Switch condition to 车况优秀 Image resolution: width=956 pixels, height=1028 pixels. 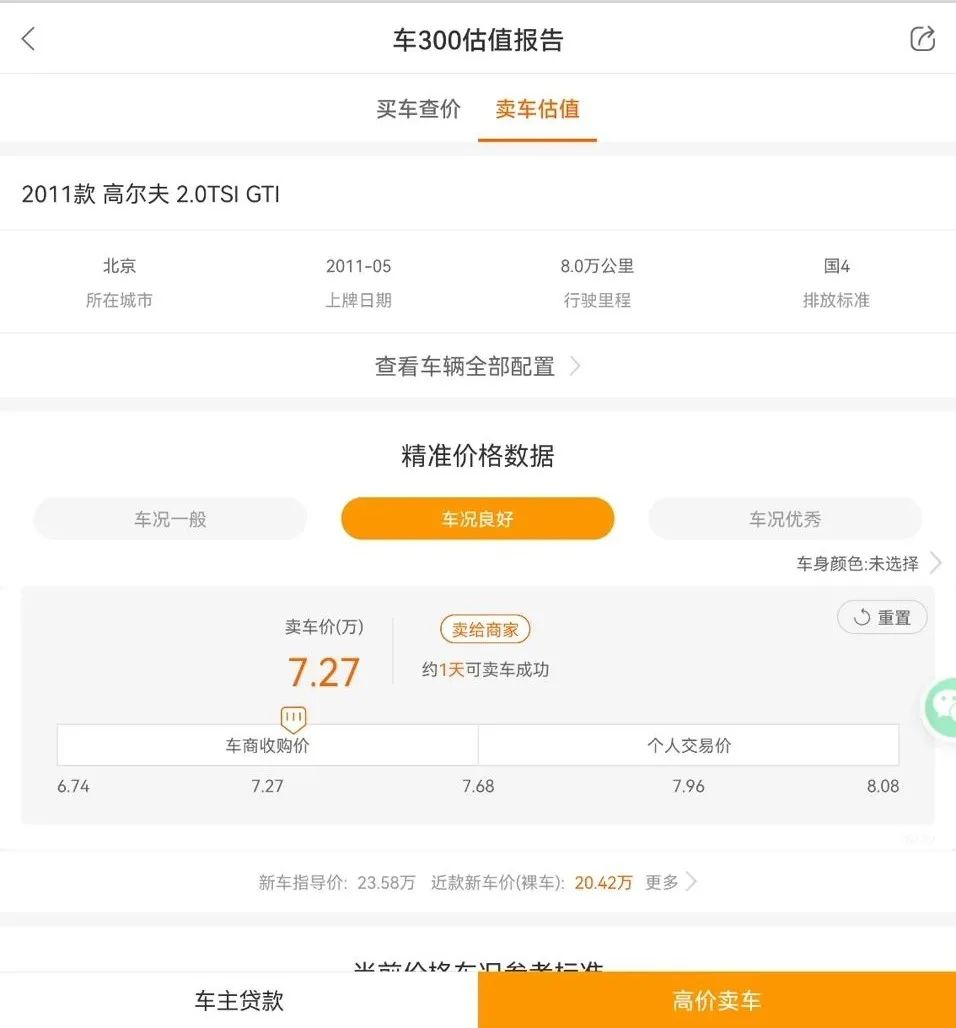784,518
